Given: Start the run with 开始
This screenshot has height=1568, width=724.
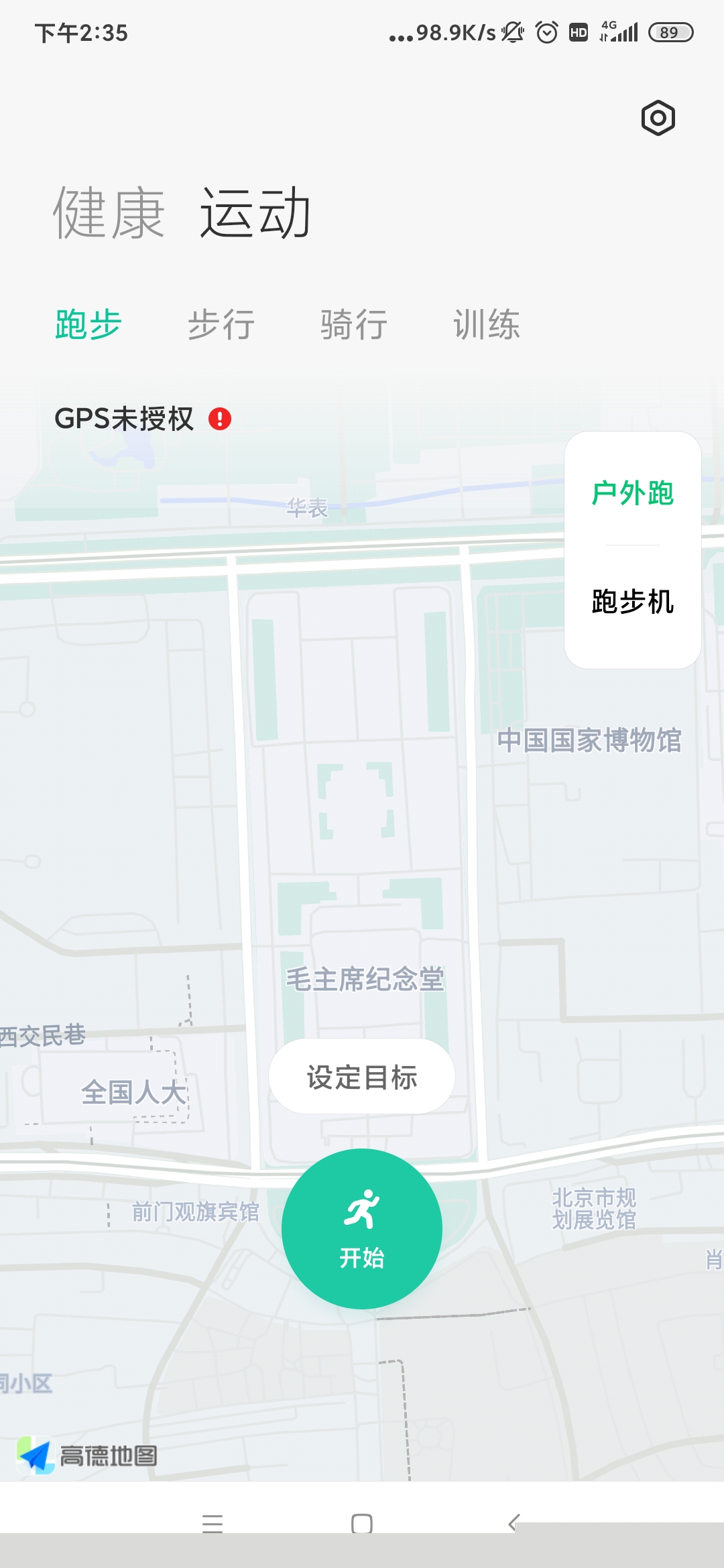Looking at the screenshot, I should tap(362, 1229).
